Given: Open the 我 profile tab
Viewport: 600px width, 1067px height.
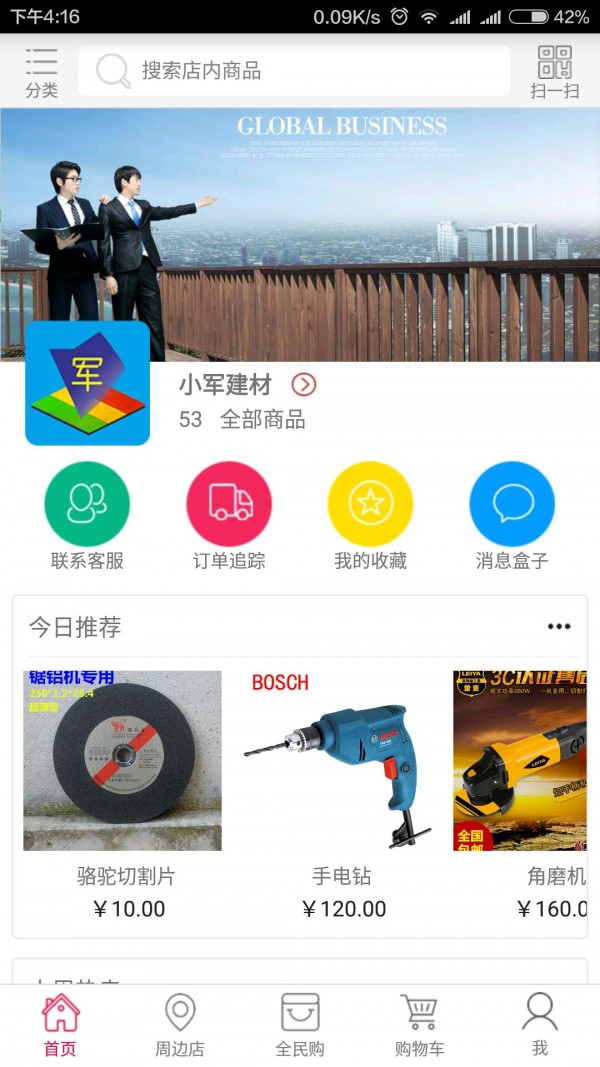Looking at the screenshot, I should pyautogui.click(x=540, y=1025).
